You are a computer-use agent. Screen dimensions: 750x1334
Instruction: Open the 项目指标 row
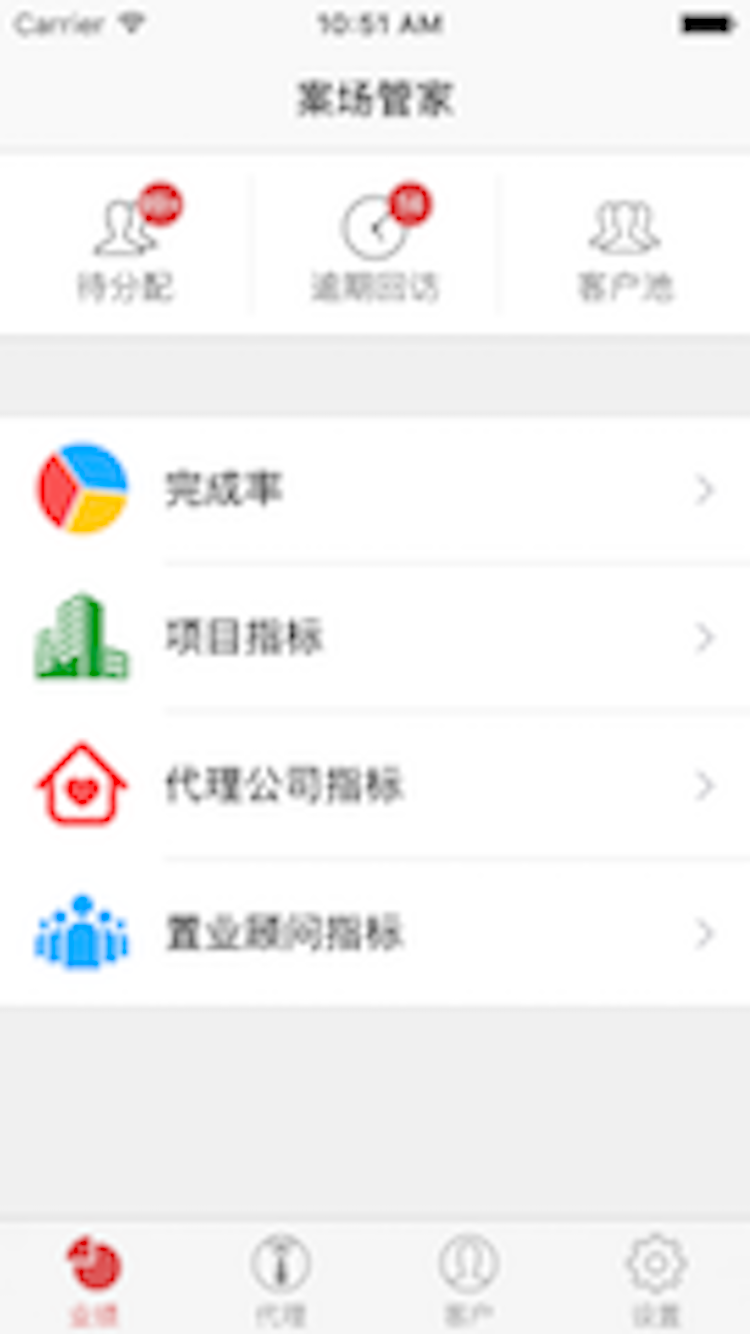375,638
